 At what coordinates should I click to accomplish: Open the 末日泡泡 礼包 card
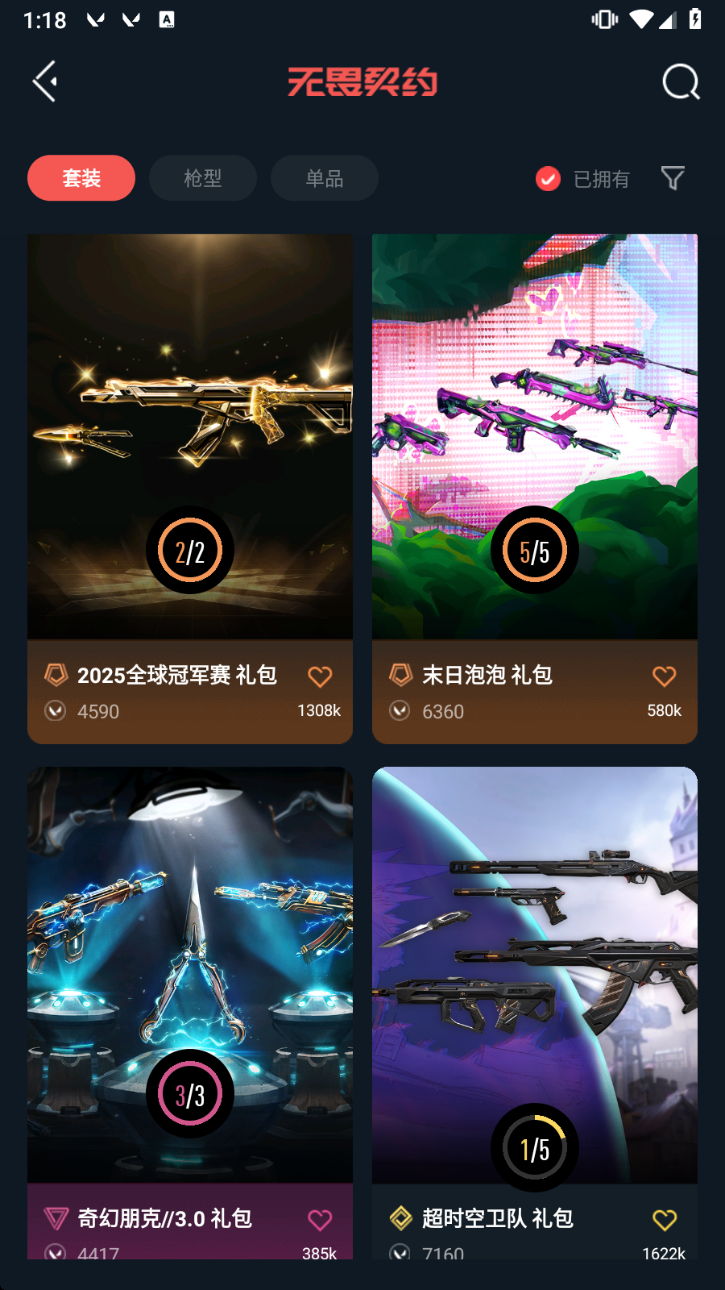[x=534, y=440]
